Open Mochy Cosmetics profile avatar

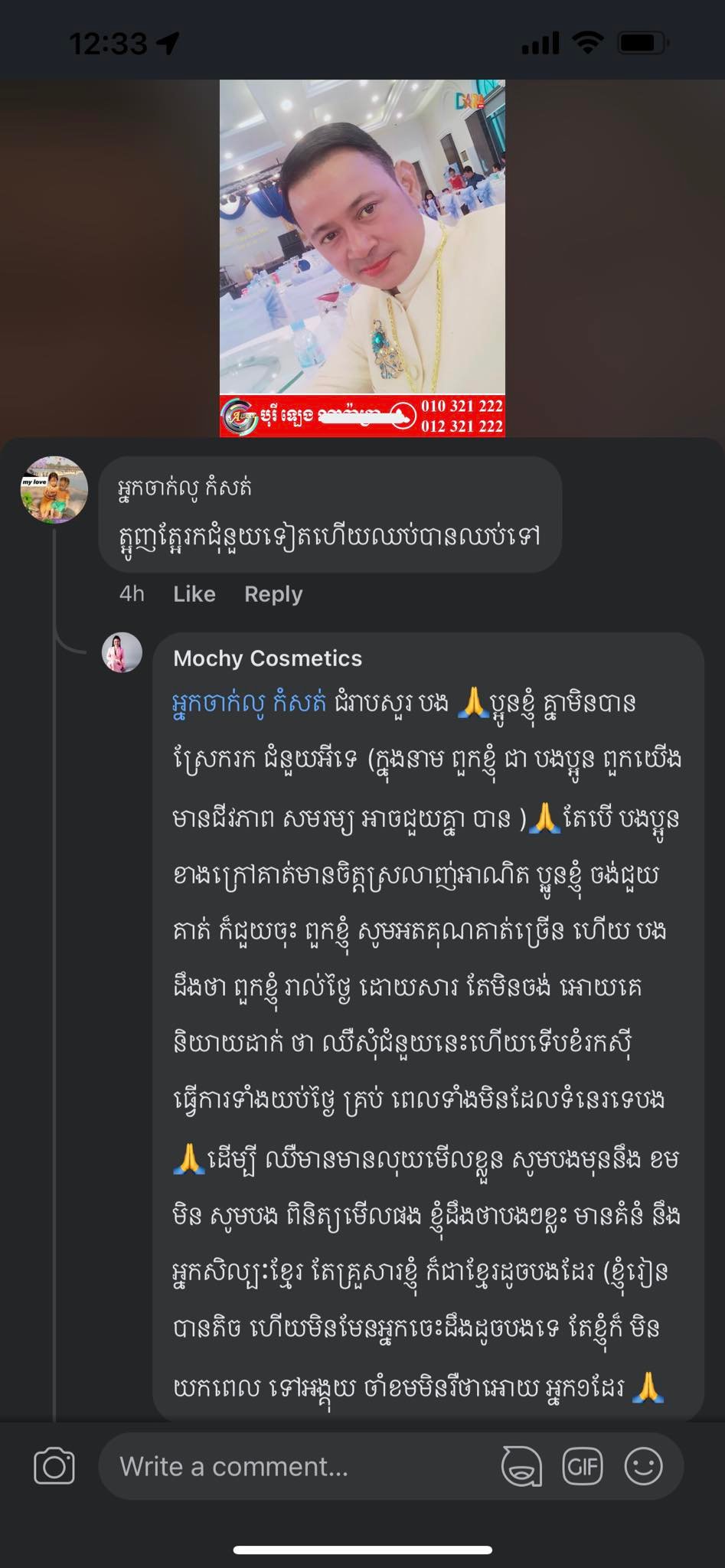coord(122,653)
